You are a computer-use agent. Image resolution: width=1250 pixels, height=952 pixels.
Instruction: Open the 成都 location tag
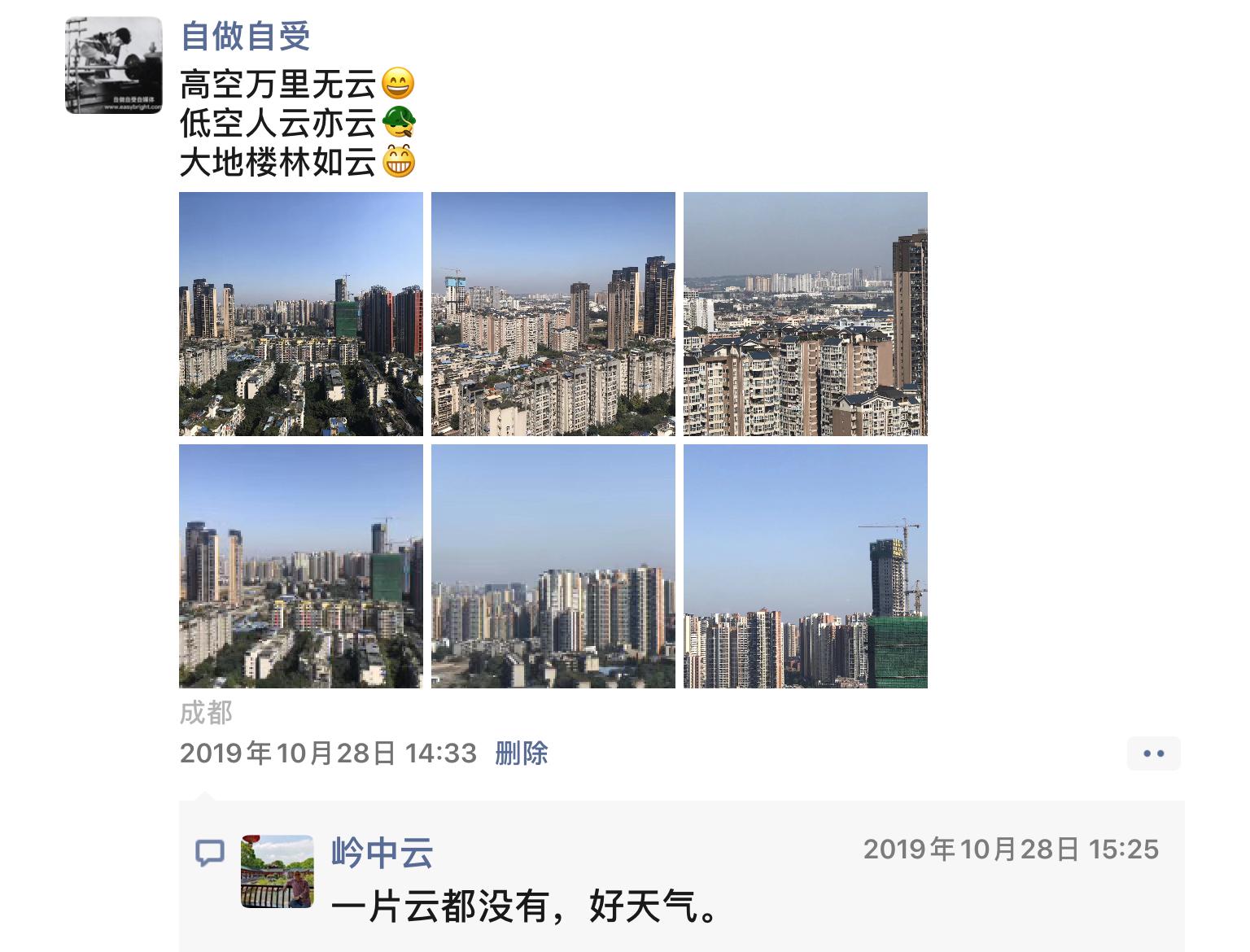click(206, 714)
